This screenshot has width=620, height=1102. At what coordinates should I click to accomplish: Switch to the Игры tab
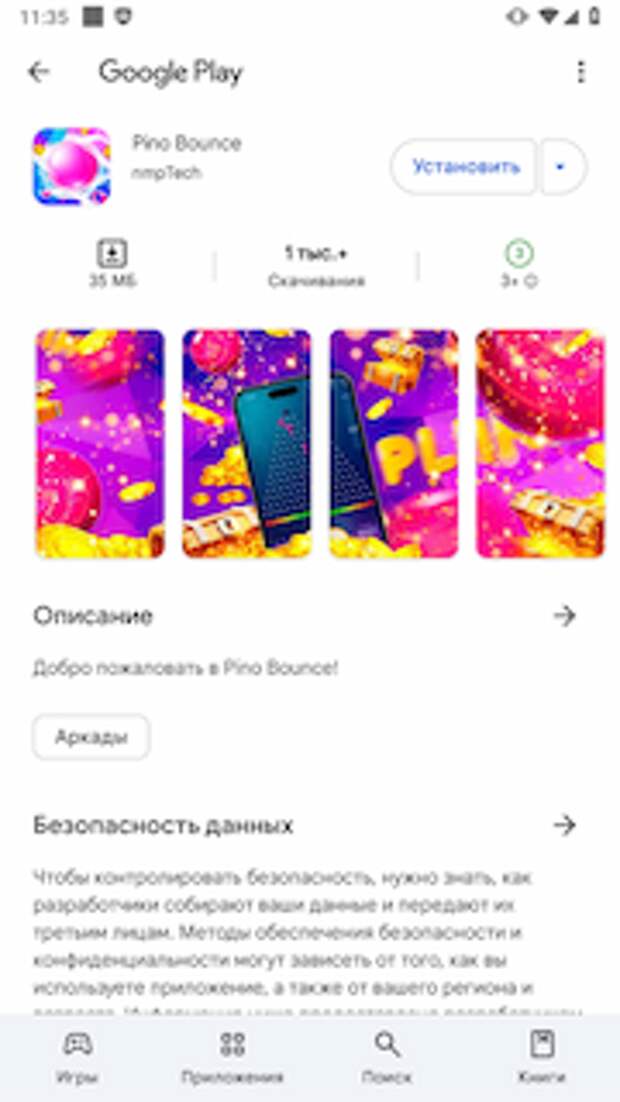point(77,1058)
